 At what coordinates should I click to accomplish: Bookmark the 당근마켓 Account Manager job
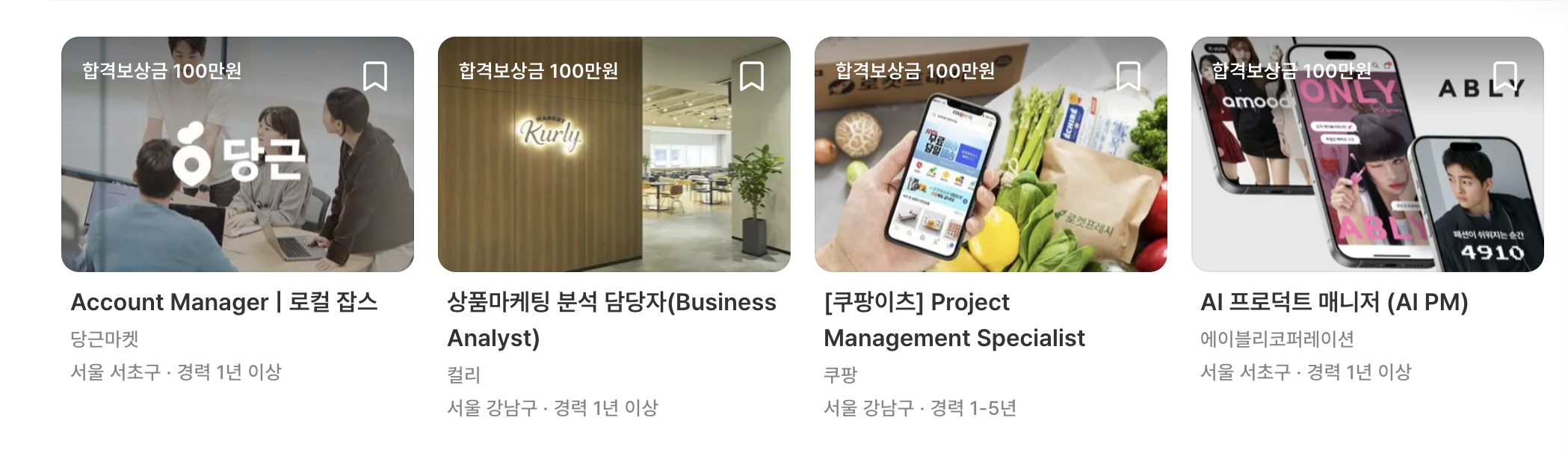coord(375,76)
